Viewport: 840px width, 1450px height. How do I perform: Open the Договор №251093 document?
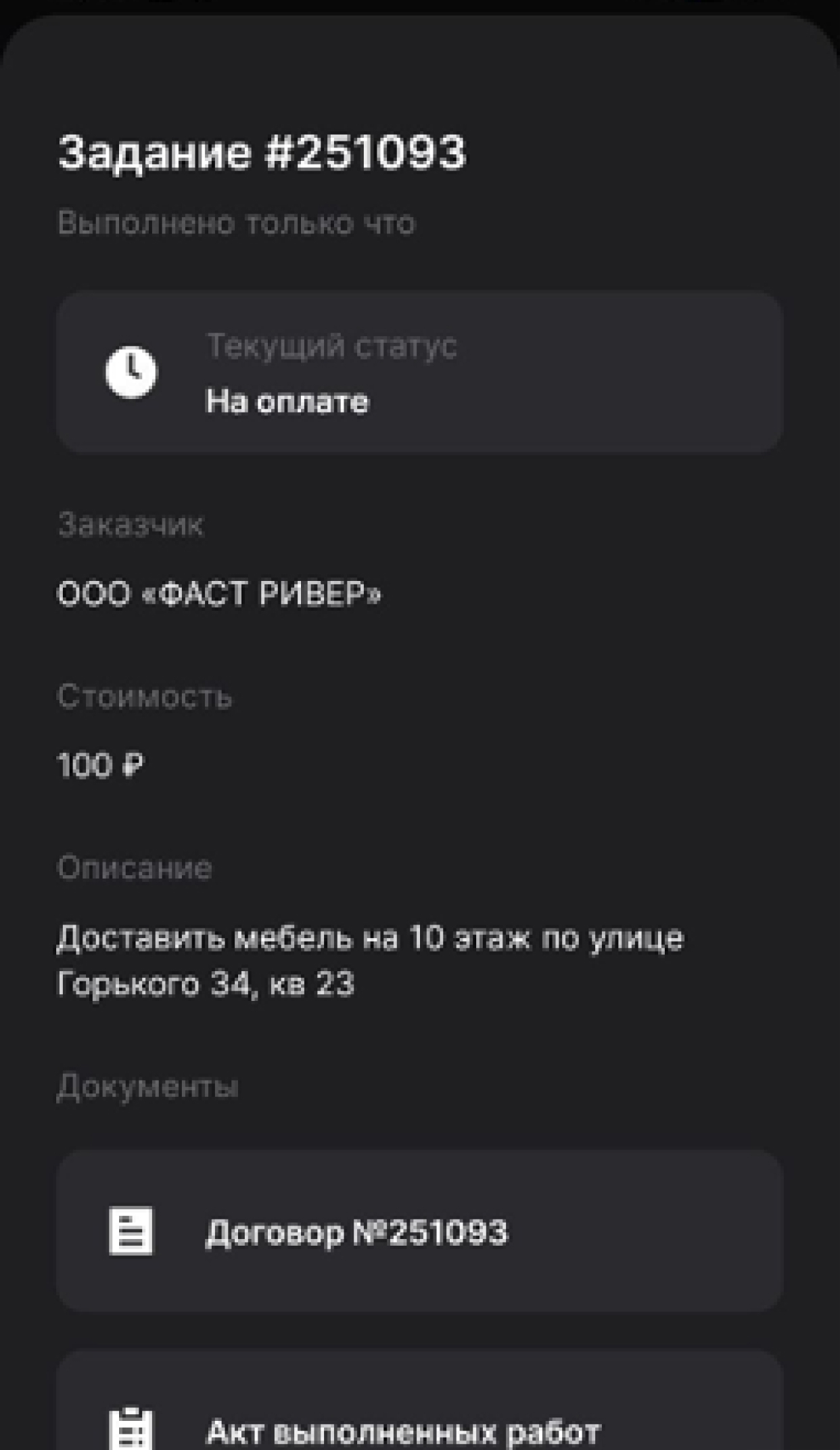pos(420,1231)
